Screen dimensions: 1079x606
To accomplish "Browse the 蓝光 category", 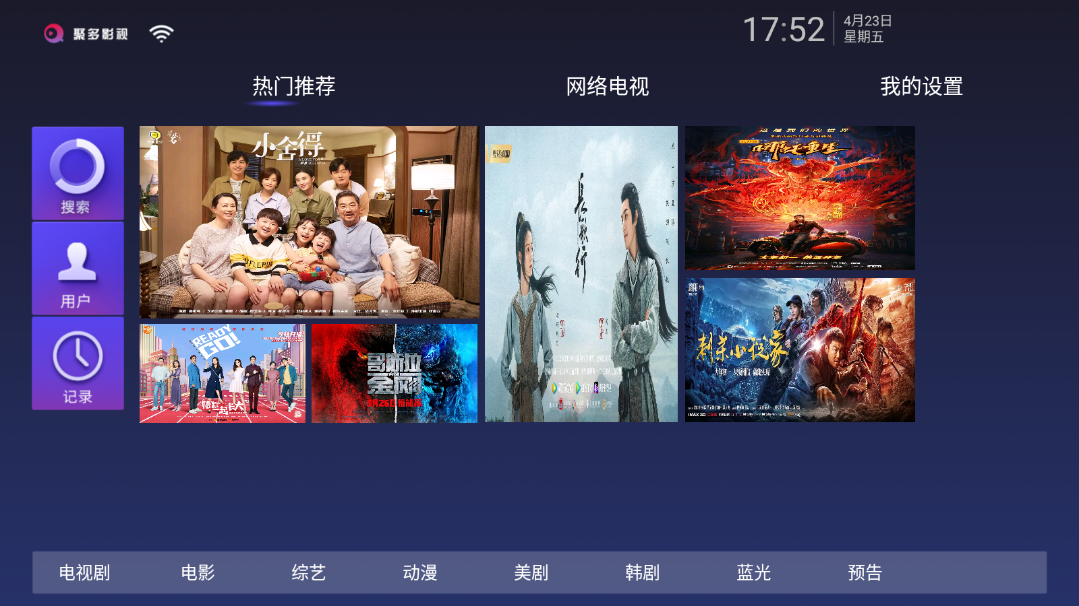I will (753, 573).
